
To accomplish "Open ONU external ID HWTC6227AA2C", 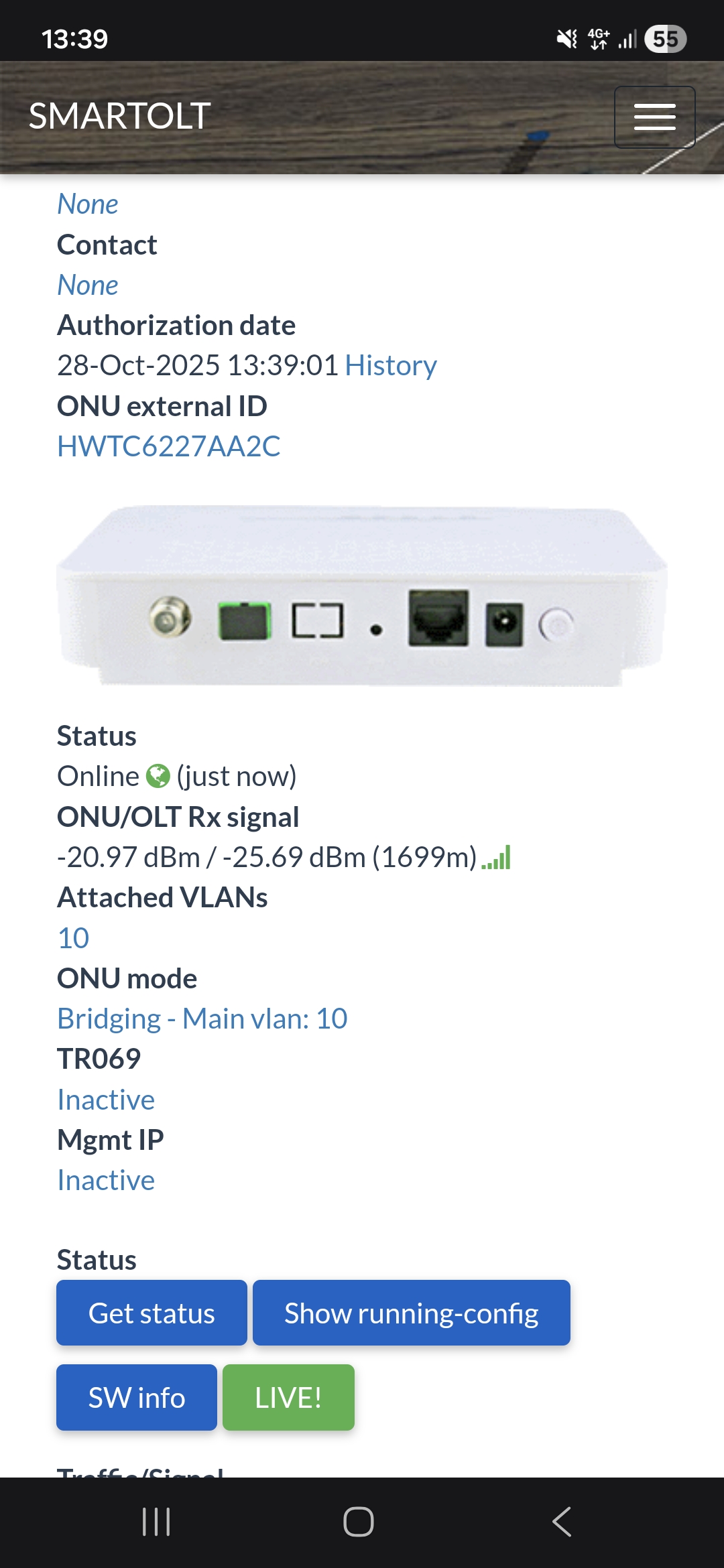I will pos(168,446).
